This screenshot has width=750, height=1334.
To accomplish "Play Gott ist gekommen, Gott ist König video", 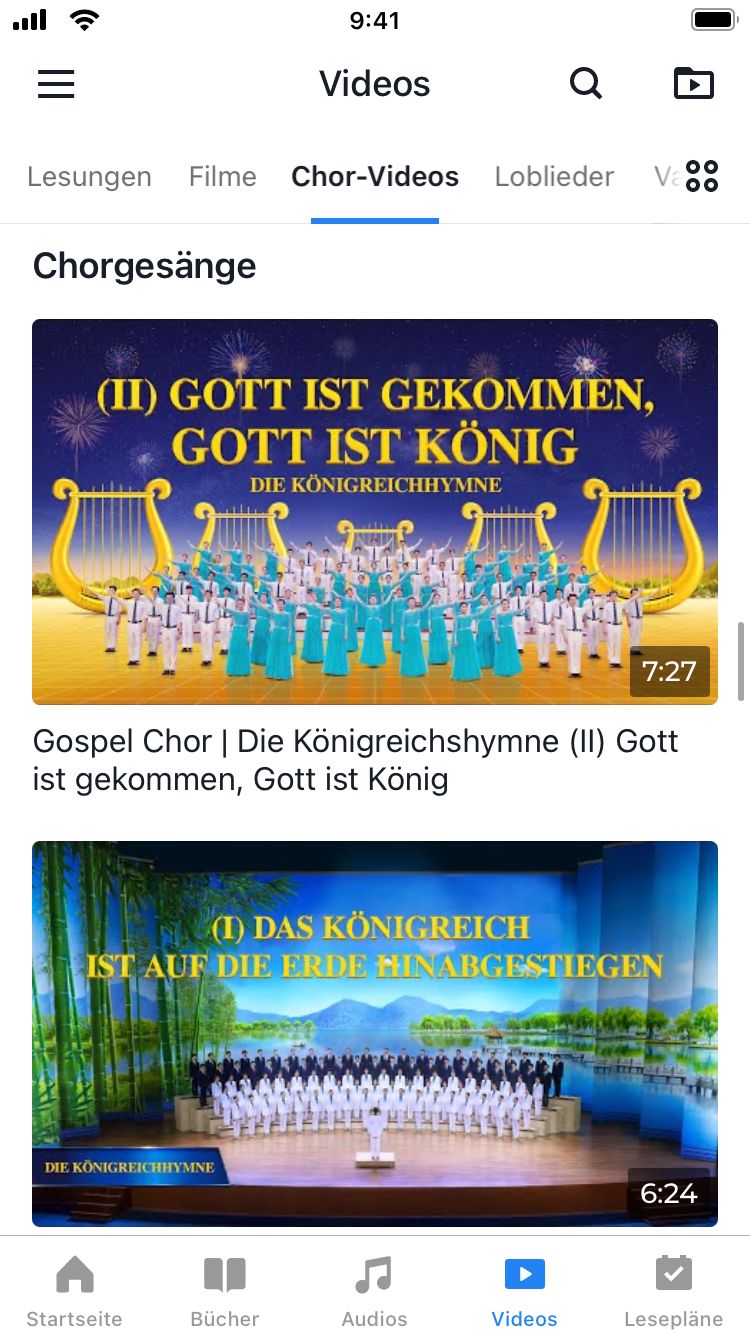I will pos(375,511).
